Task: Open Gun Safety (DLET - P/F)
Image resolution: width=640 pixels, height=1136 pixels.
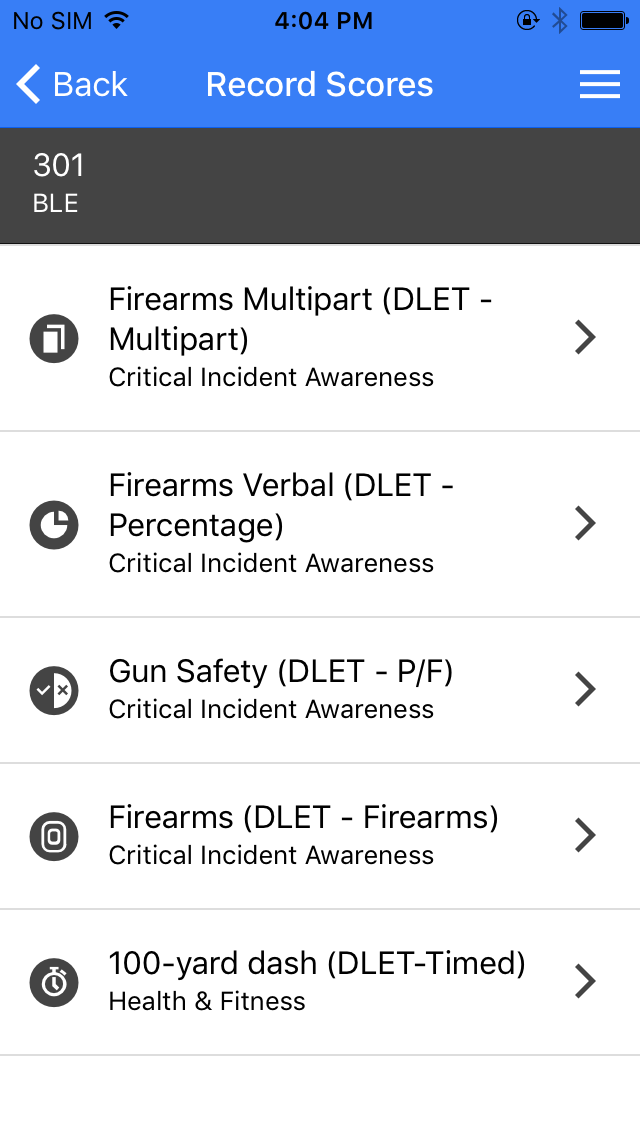Action: click(x=320, y=690)
